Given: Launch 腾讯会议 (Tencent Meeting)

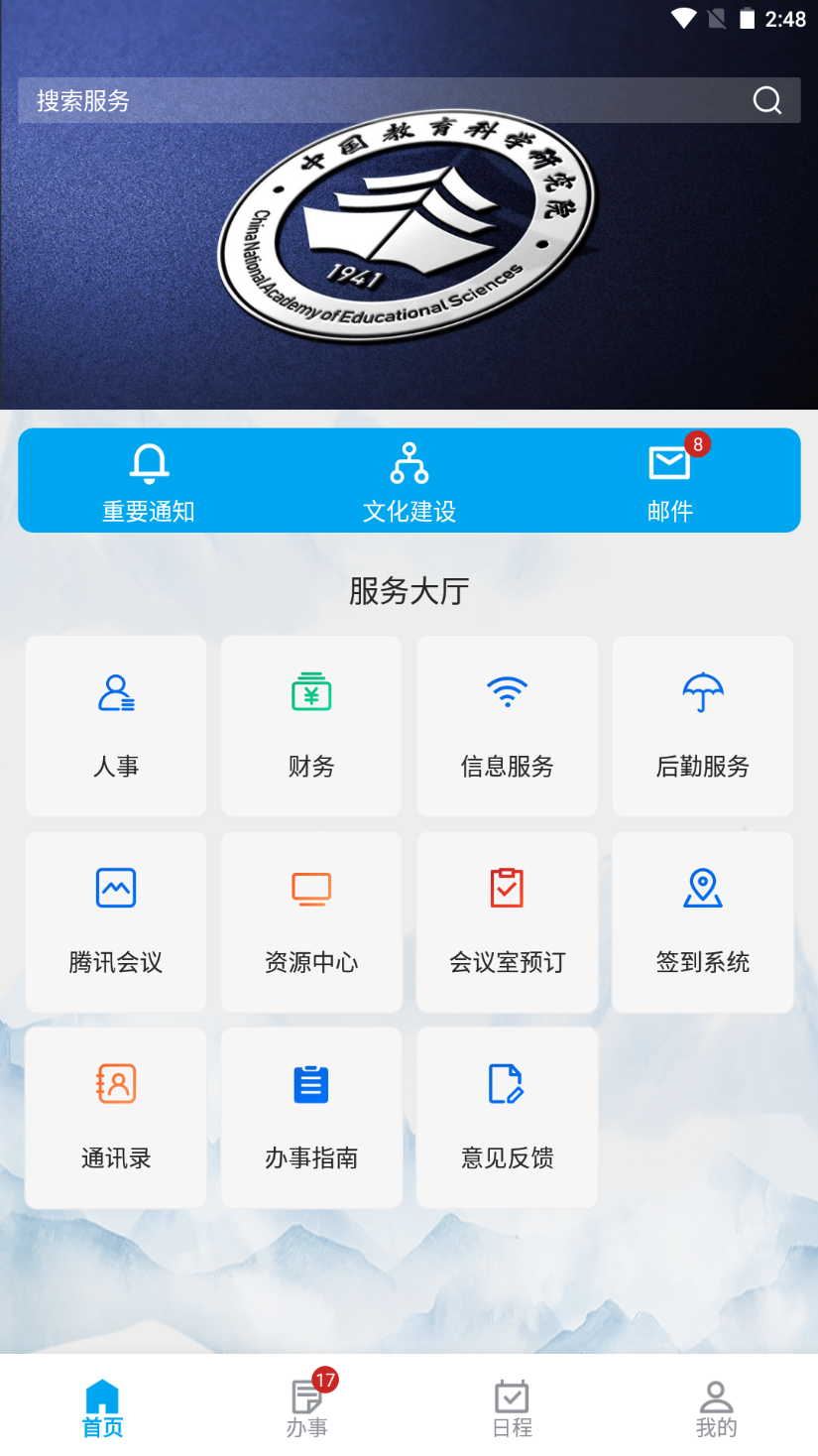Looking at the screenshot, I should 115,920.
